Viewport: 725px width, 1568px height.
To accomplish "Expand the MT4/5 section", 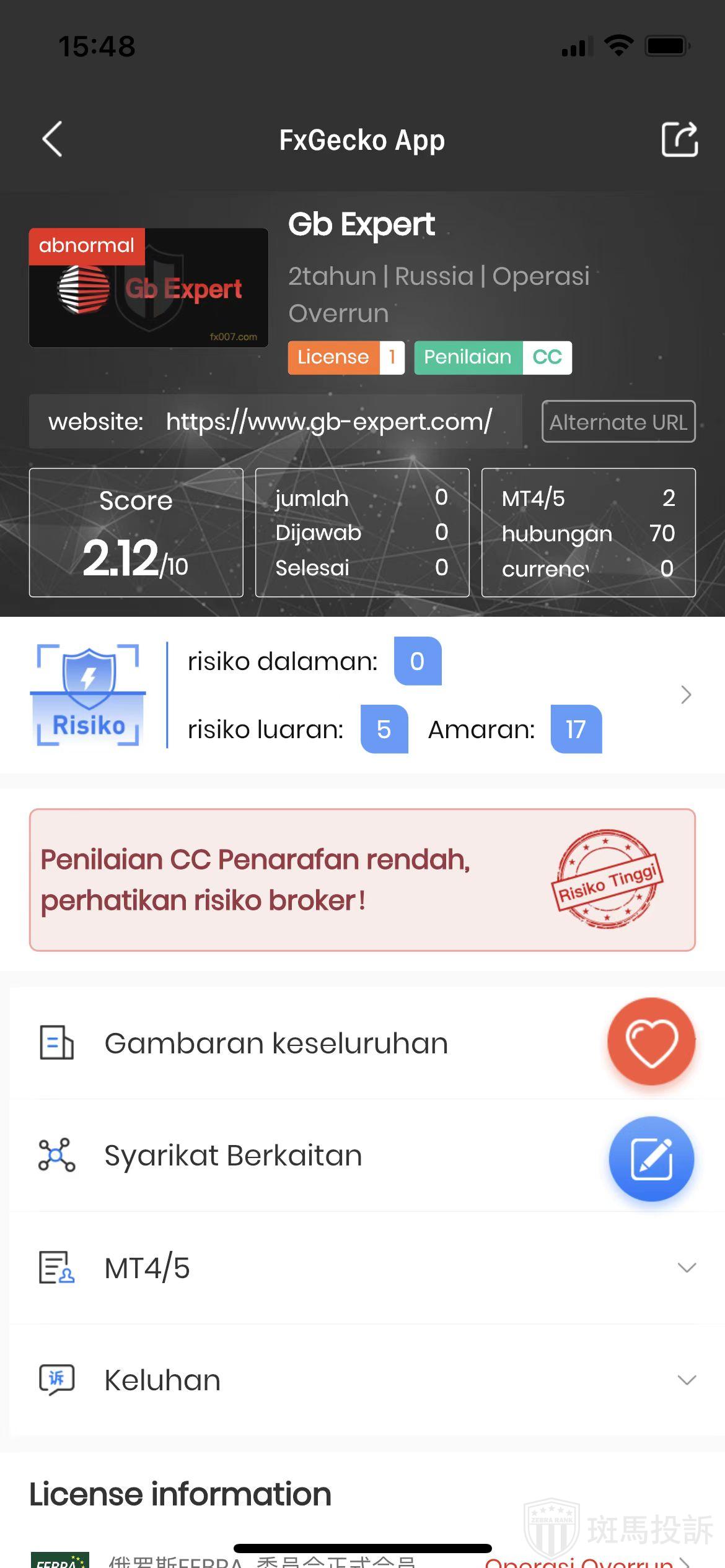I will tap(687, 1268).
